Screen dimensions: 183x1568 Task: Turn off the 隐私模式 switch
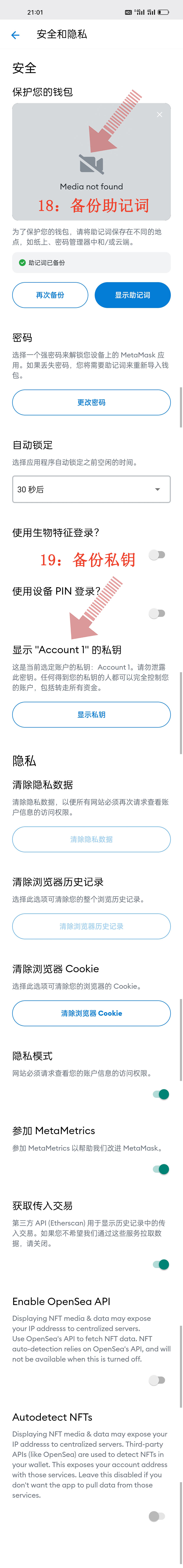click(161, 1094)
